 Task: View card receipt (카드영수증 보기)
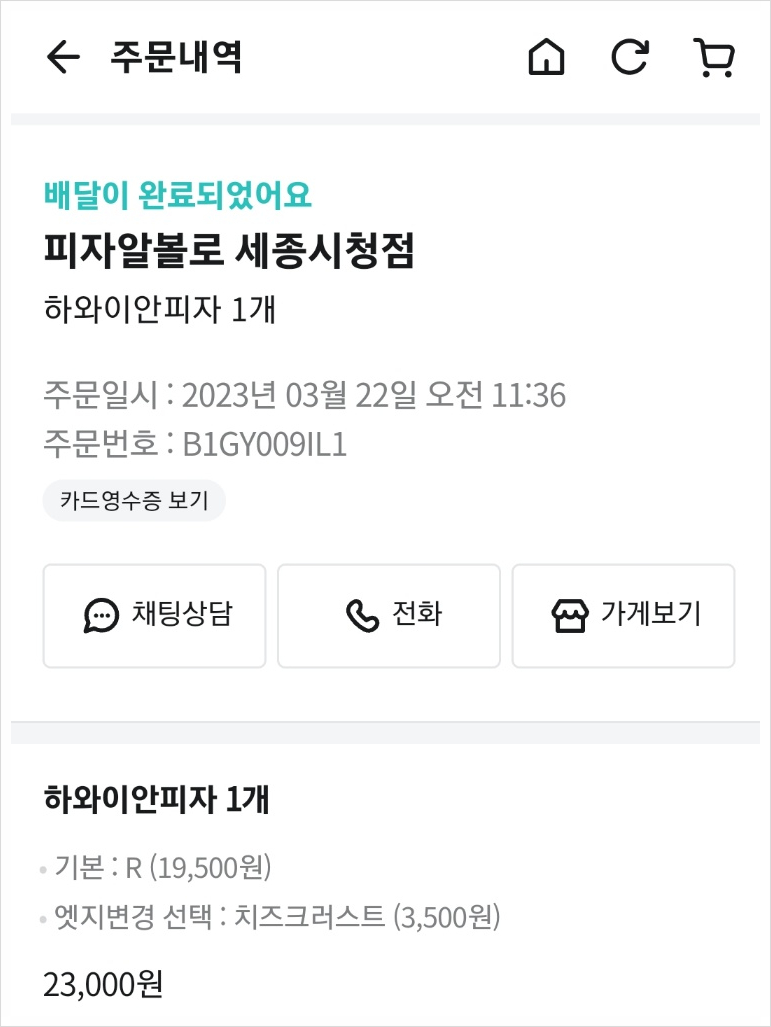(134, 501)
